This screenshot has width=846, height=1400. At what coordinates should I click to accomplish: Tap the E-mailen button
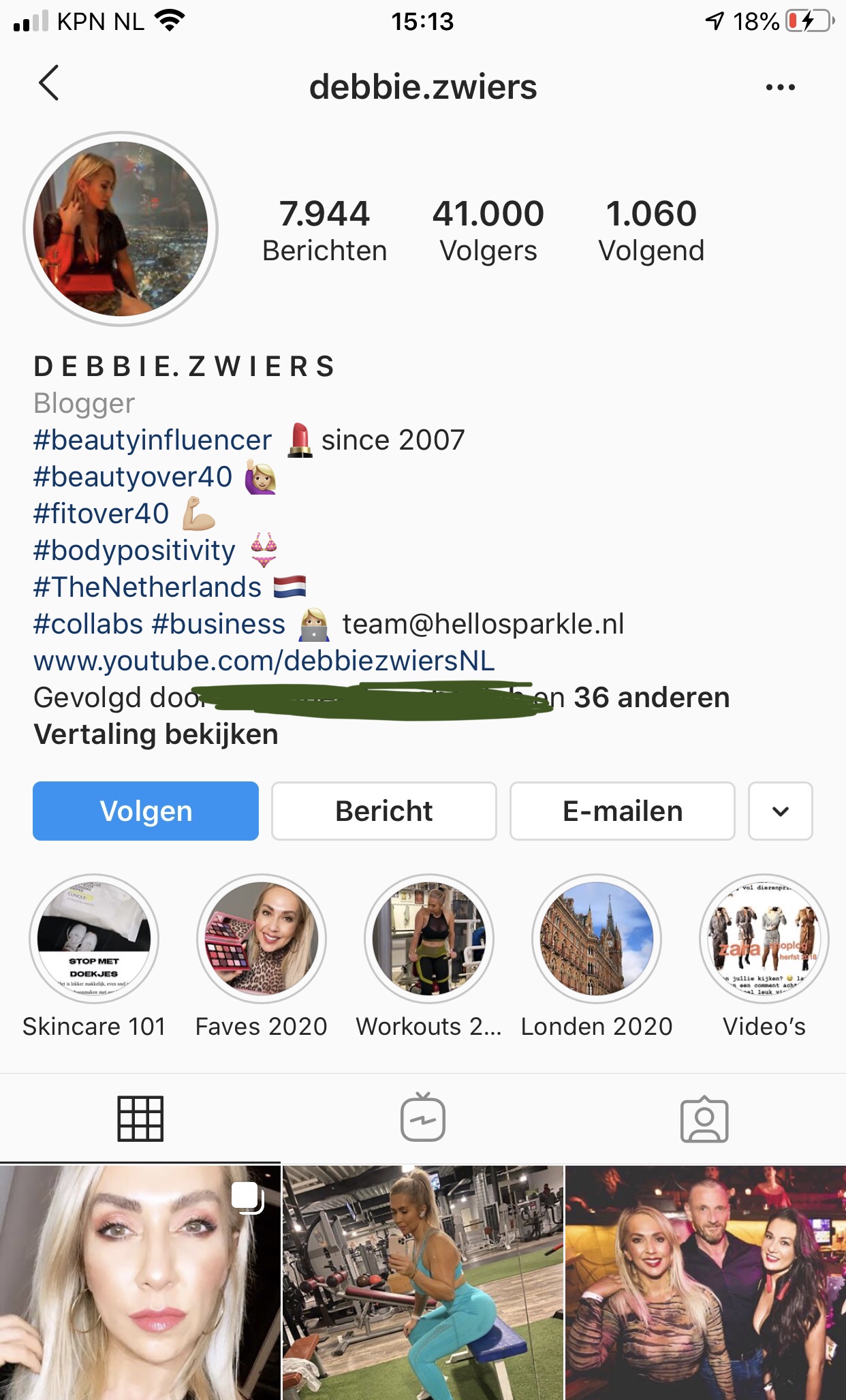tap(623, 811)
